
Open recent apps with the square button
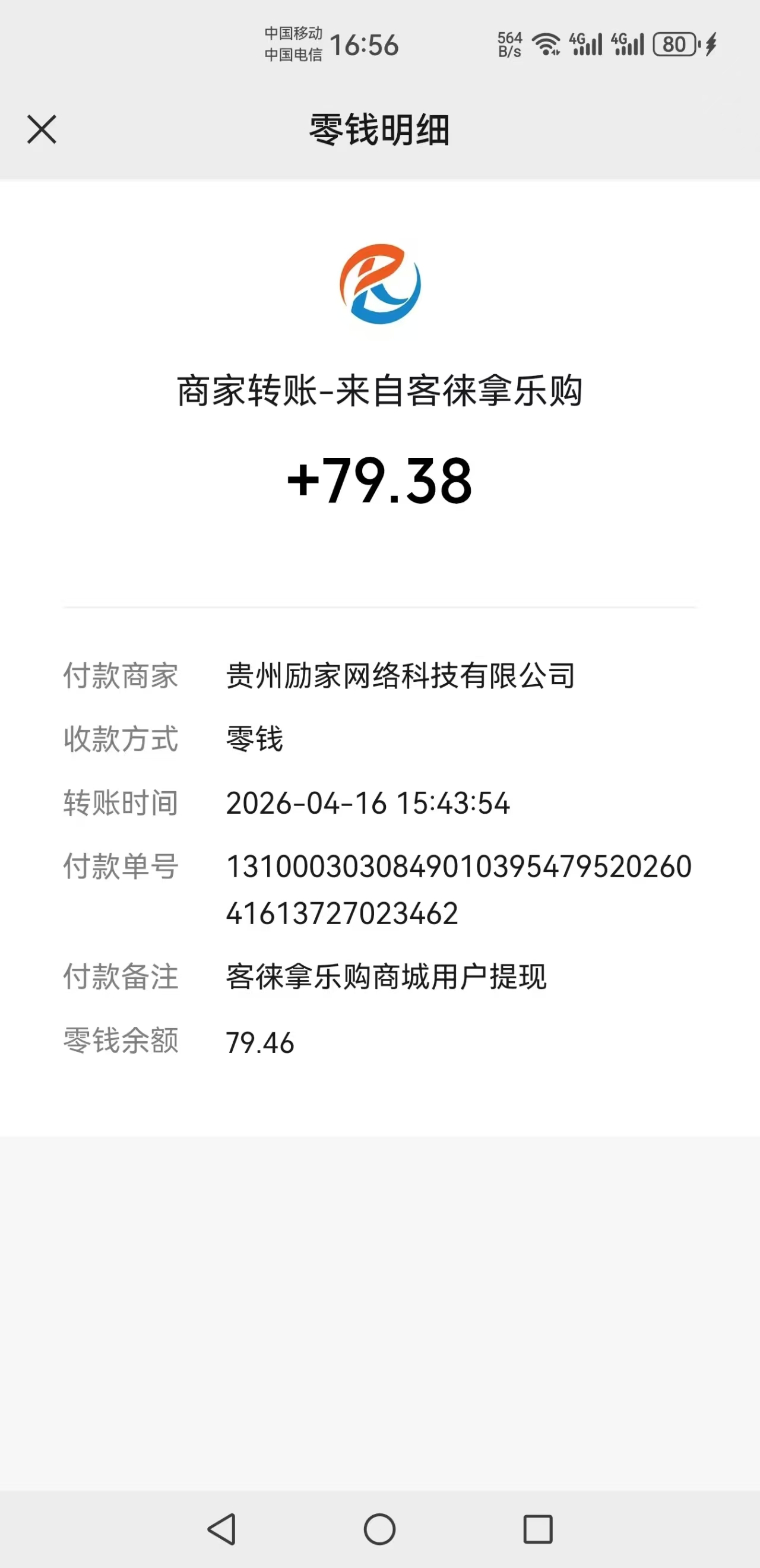538,1528
